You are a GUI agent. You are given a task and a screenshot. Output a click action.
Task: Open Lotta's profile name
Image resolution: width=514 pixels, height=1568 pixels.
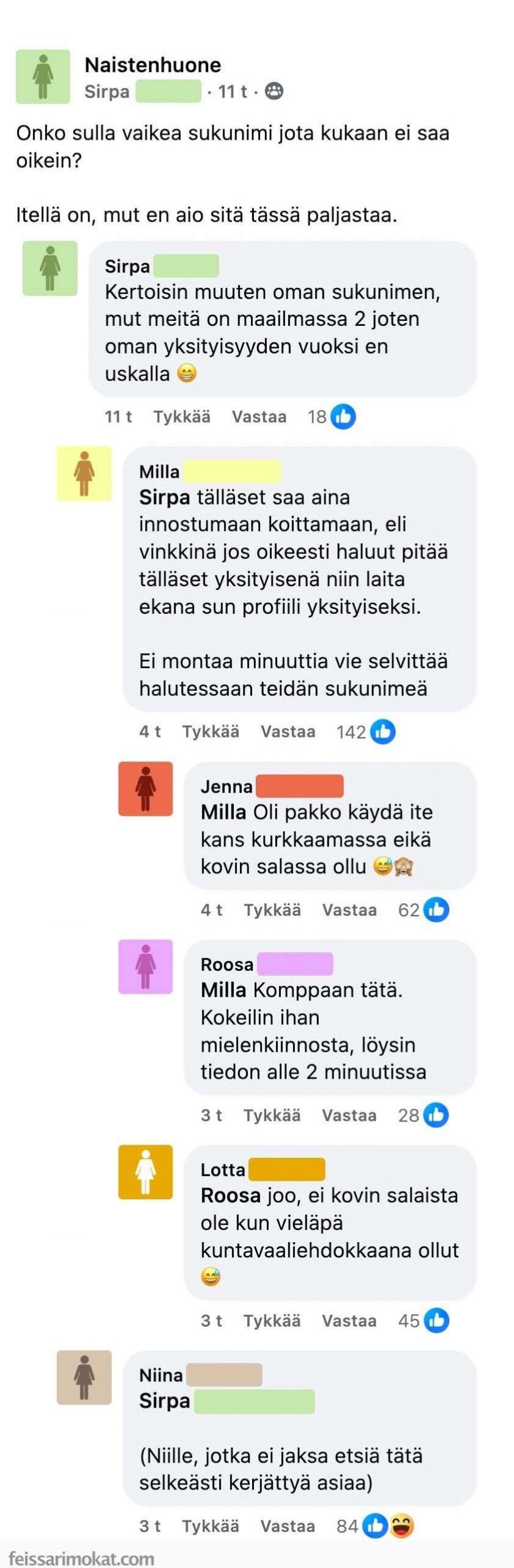(223, 1170)
